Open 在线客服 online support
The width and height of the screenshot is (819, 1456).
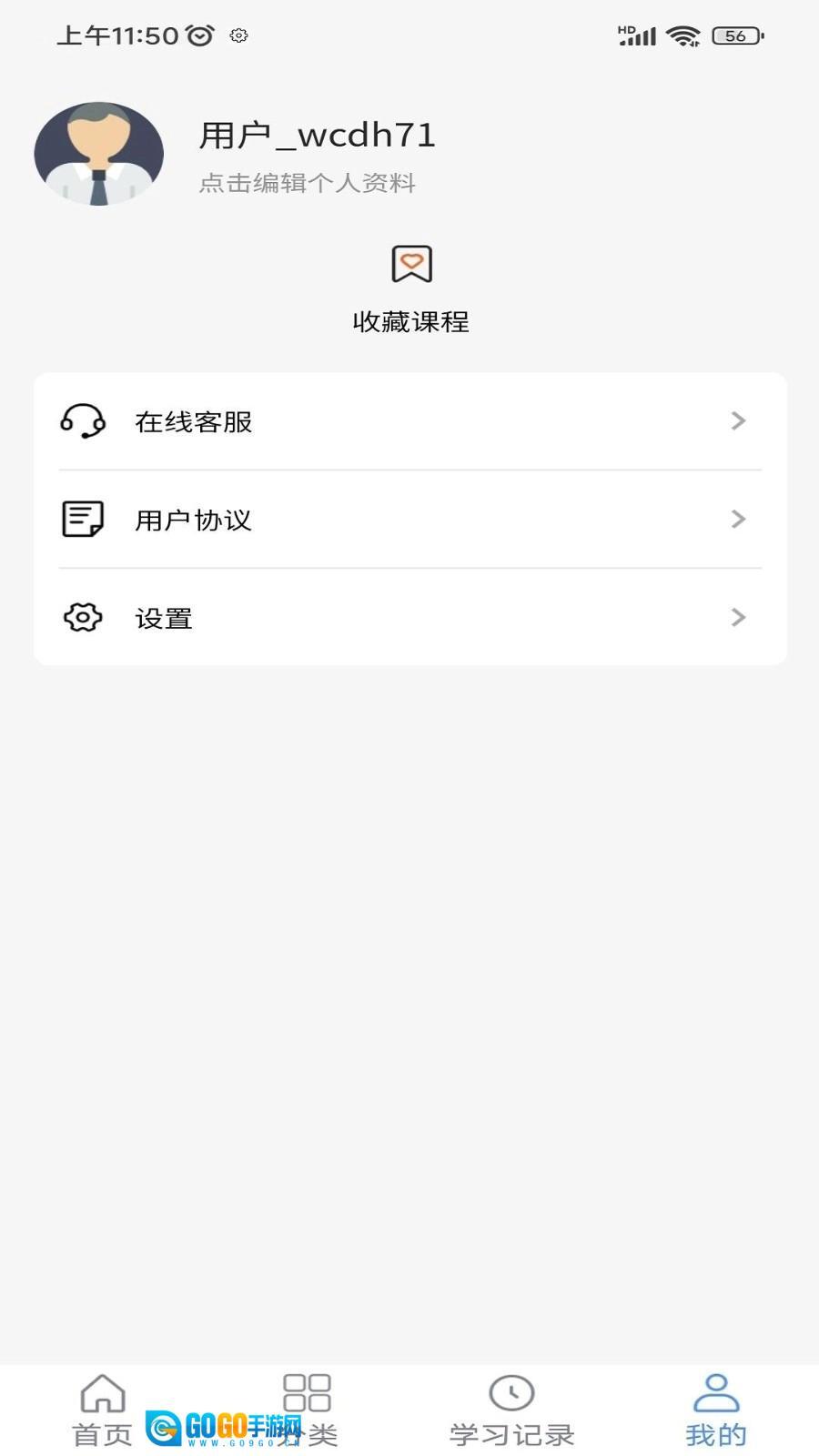pos(409,421)
